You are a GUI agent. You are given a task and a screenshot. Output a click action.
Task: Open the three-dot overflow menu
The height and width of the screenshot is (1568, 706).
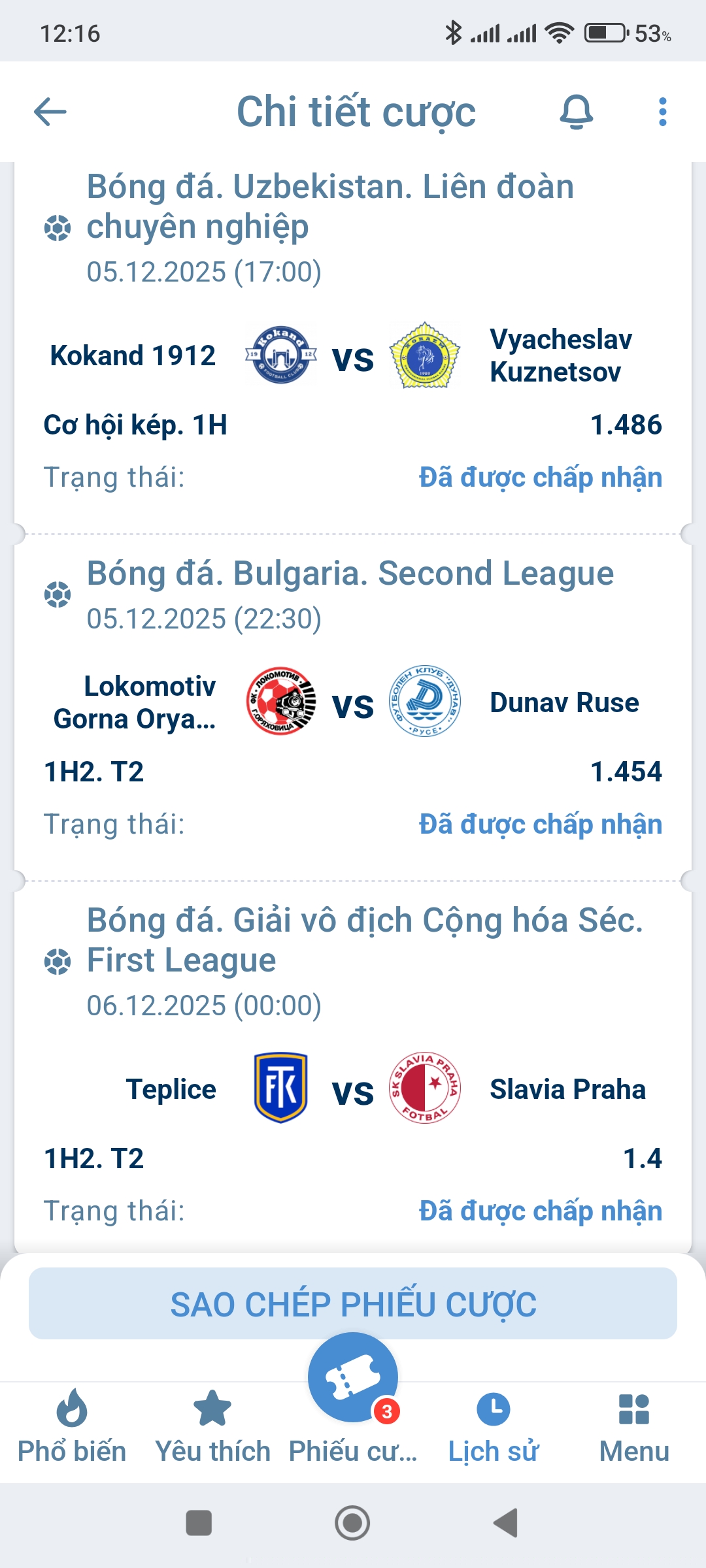pyautogui.click(x=662, y=112)
